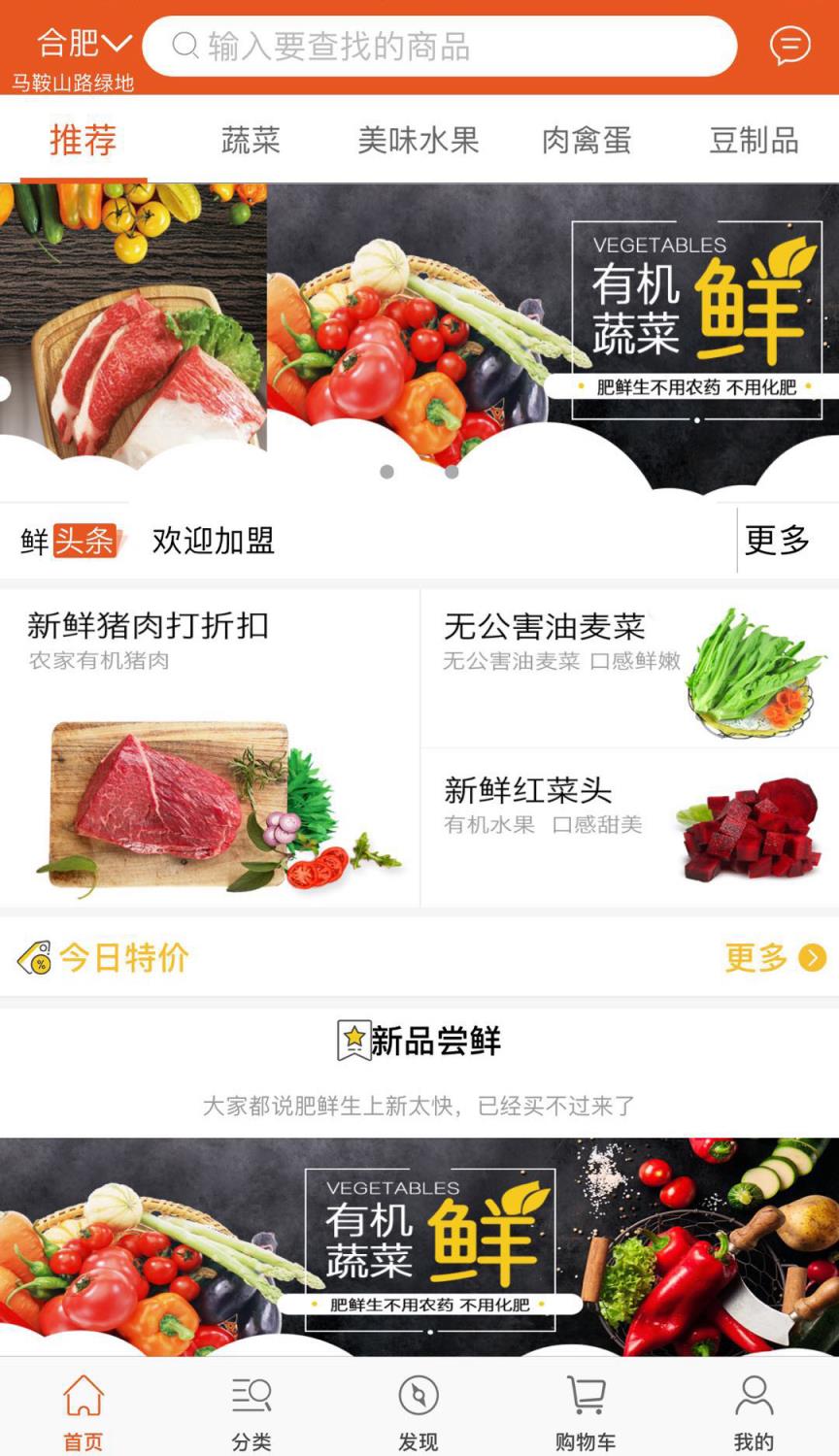Open the message chat icon top right

tap(789, 43)
